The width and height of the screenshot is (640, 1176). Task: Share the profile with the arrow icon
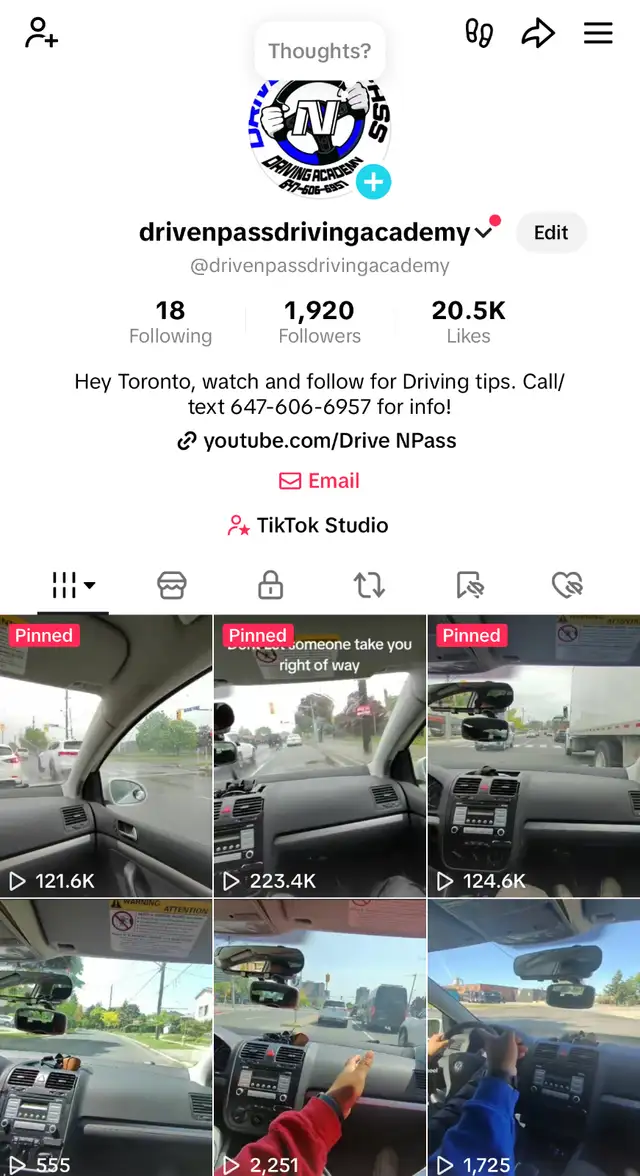pyautogui.click(x=538, y=33)
